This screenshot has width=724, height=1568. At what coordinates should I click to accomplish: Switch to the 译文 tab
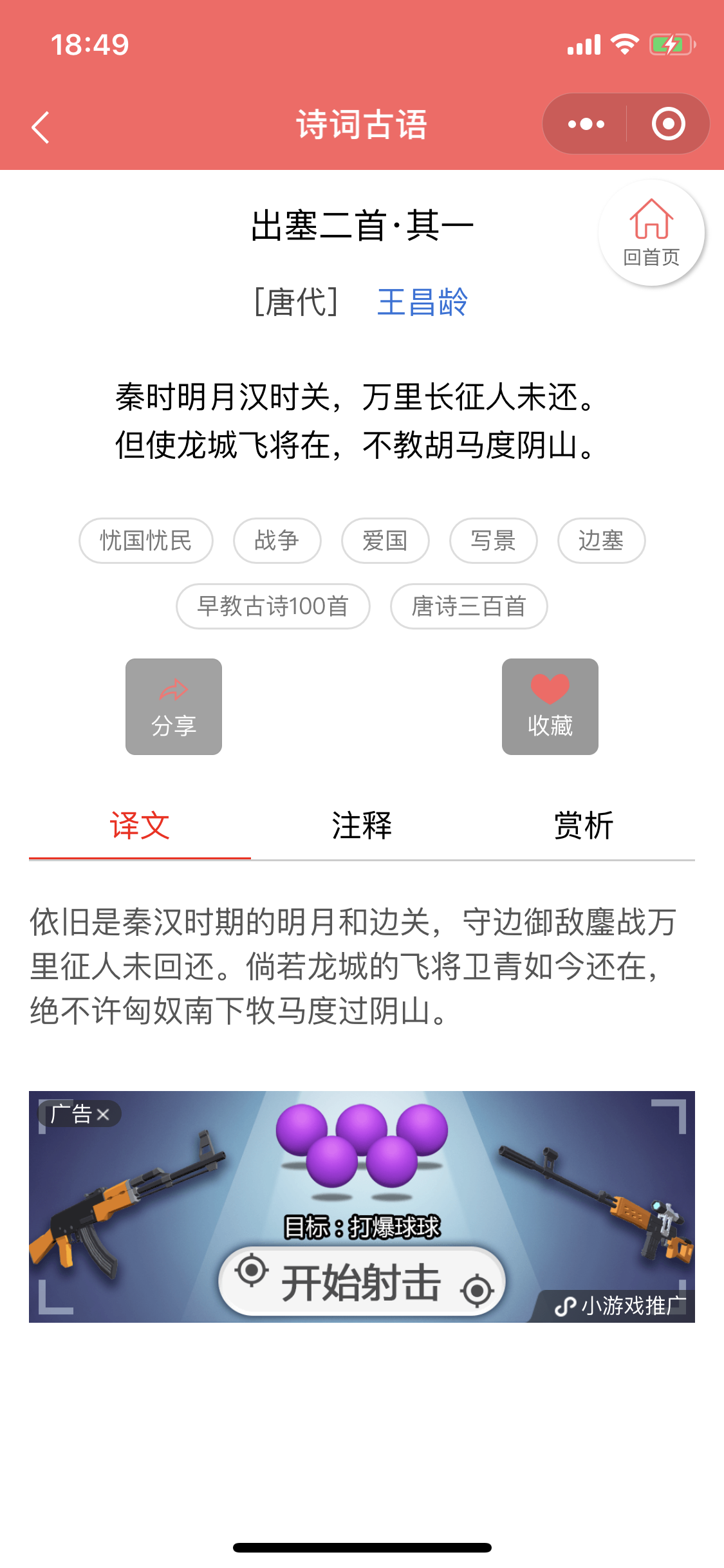click(x=140, y=826)
